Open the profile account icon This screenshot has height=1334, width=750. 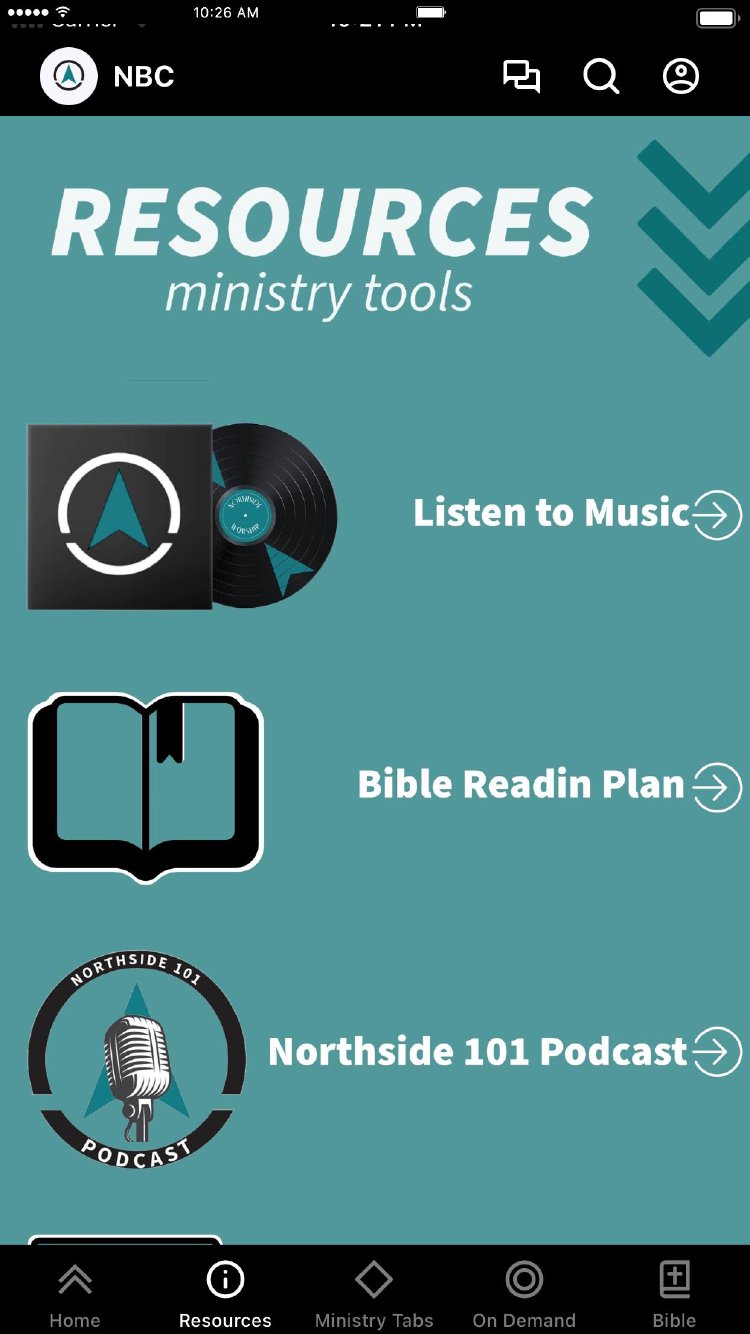tap(681, 76)
